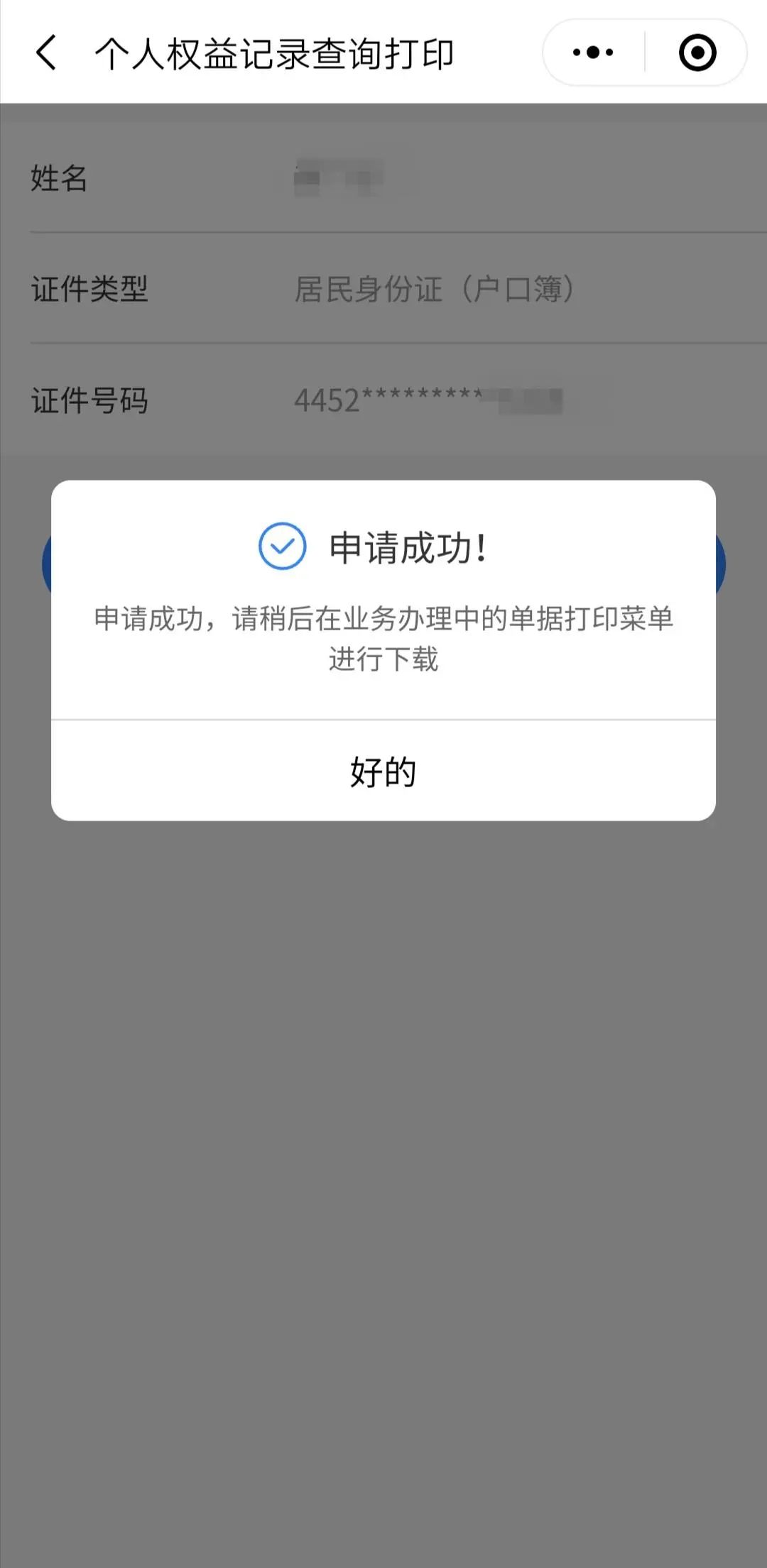The image size is (767, 1568).
Task: Expand the 证件号码 field row
Action: [x=383, y=401]
